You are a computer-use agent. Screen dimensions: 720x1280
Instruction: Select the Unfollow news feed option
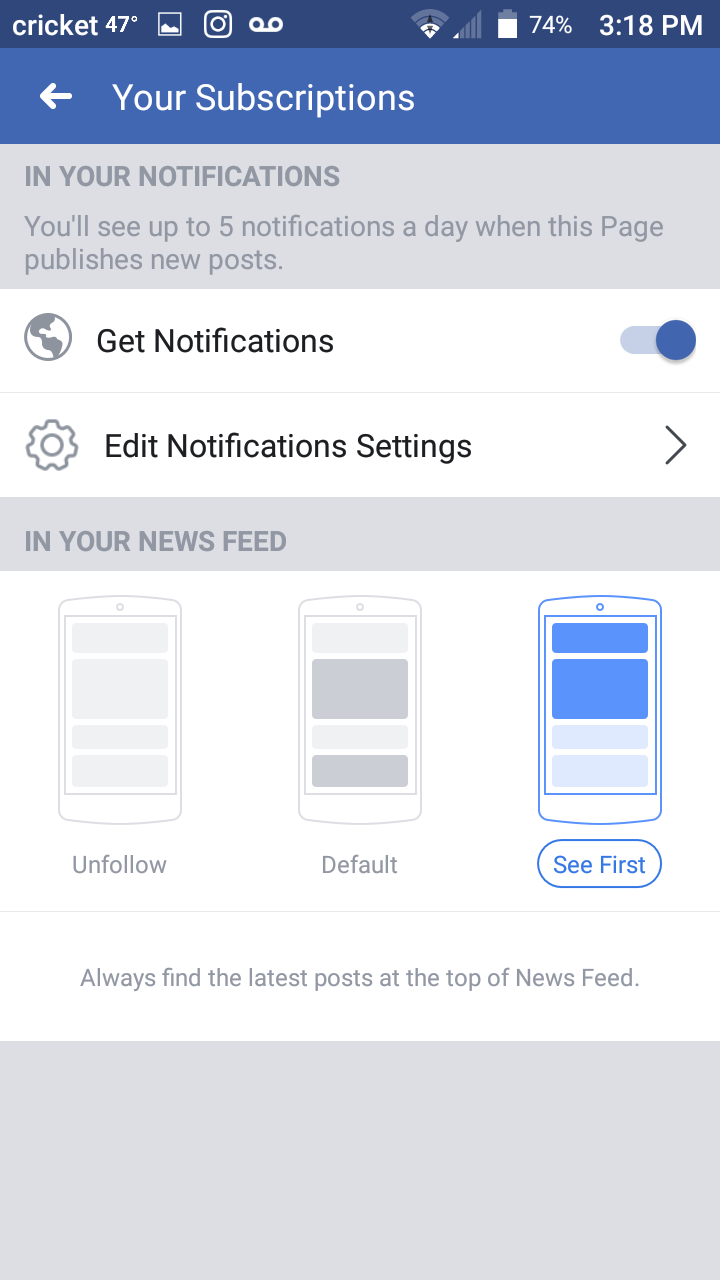pyautogui.click(x=120, y=739)
